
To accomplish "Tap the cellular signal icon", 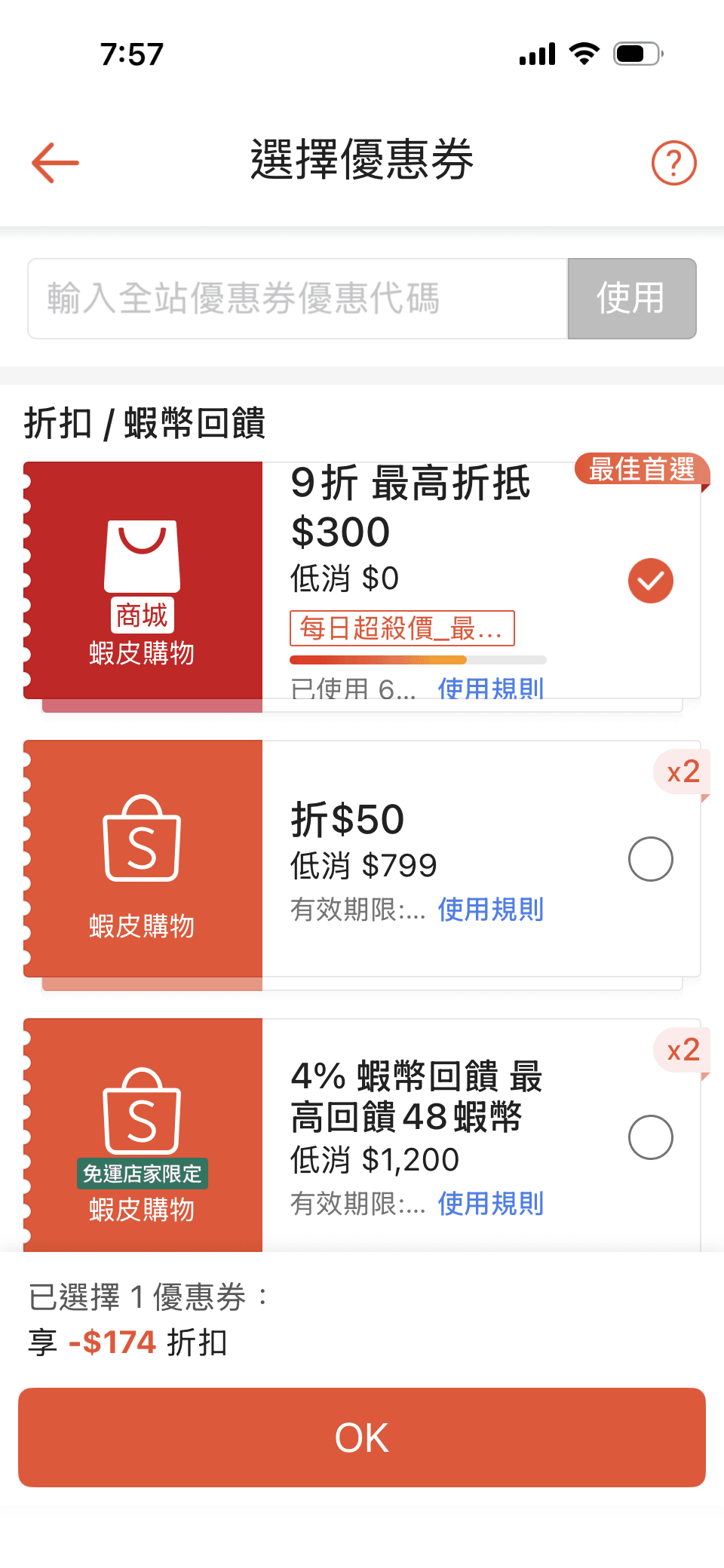I will coord(537,53).
